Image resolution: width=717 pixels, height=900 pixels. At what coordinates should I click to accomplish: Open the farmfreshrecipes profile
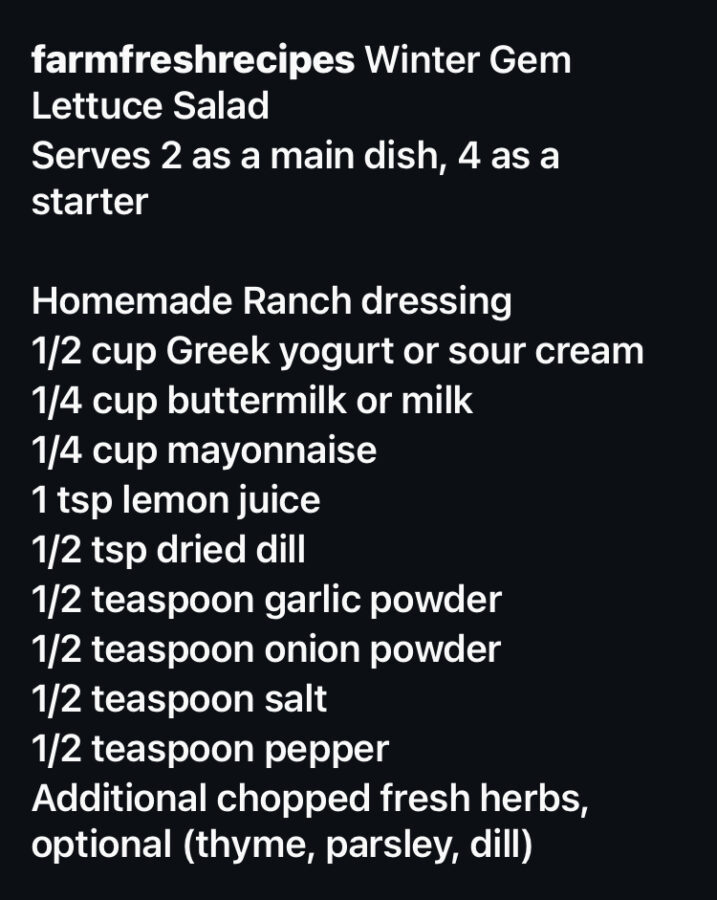193,61
